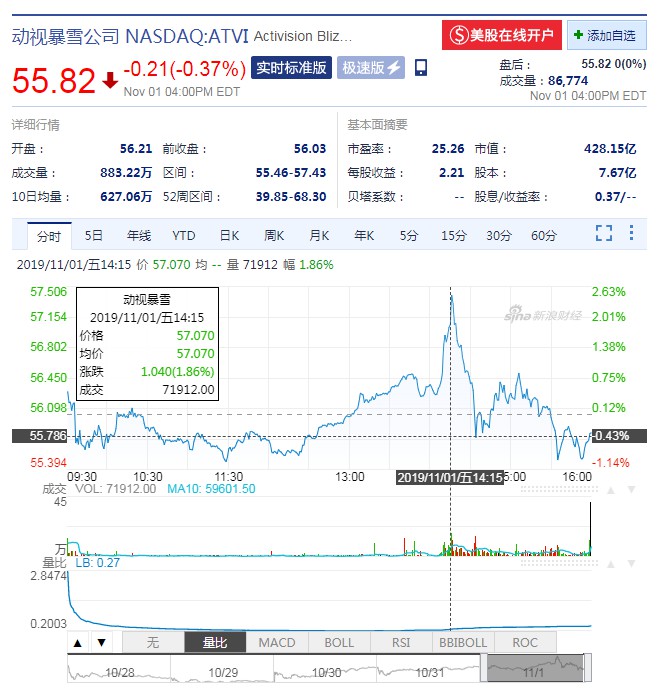Switch to the 年线 chart tab
Screen dimensions: 661x688
[138, 236]
